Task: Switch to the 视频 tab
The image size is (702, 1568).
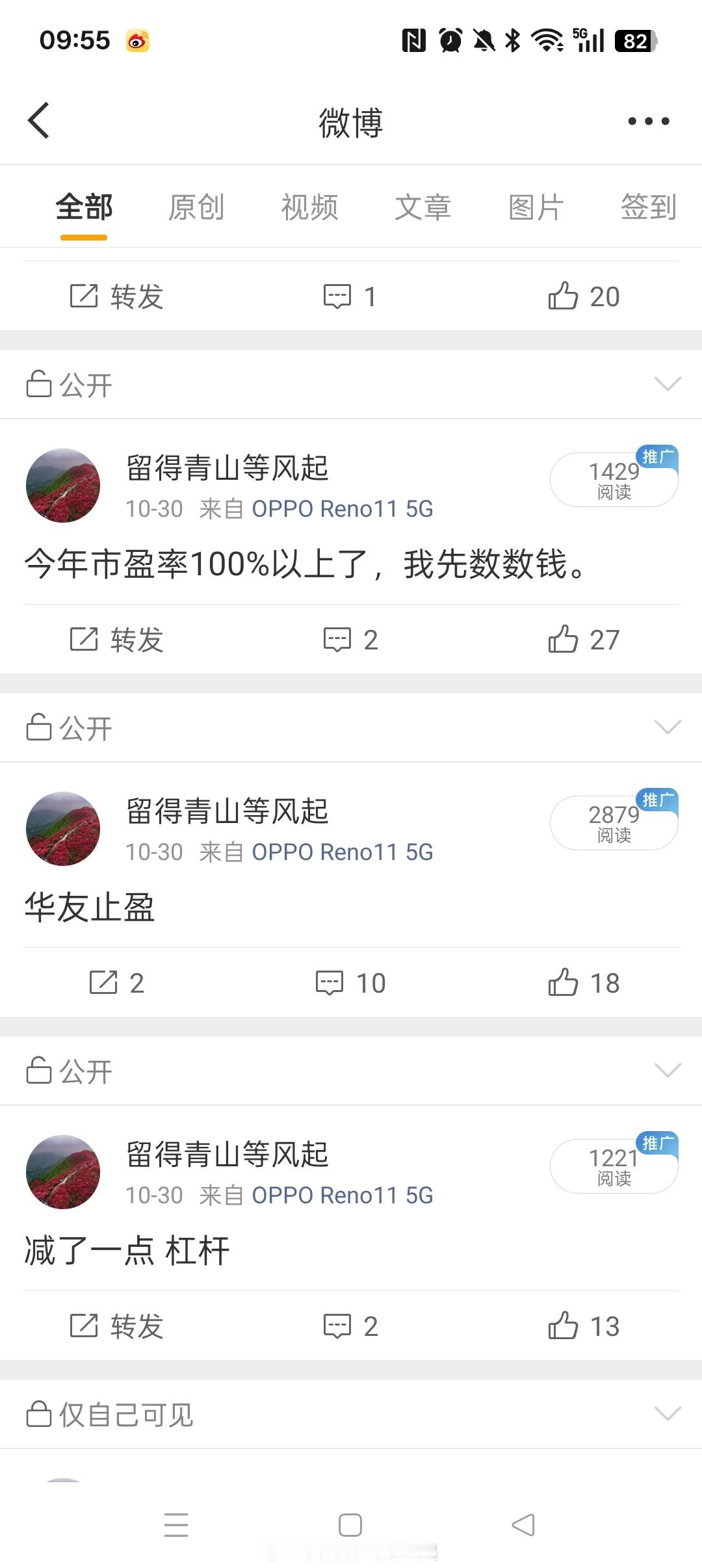Action: (x=310, y=207)
